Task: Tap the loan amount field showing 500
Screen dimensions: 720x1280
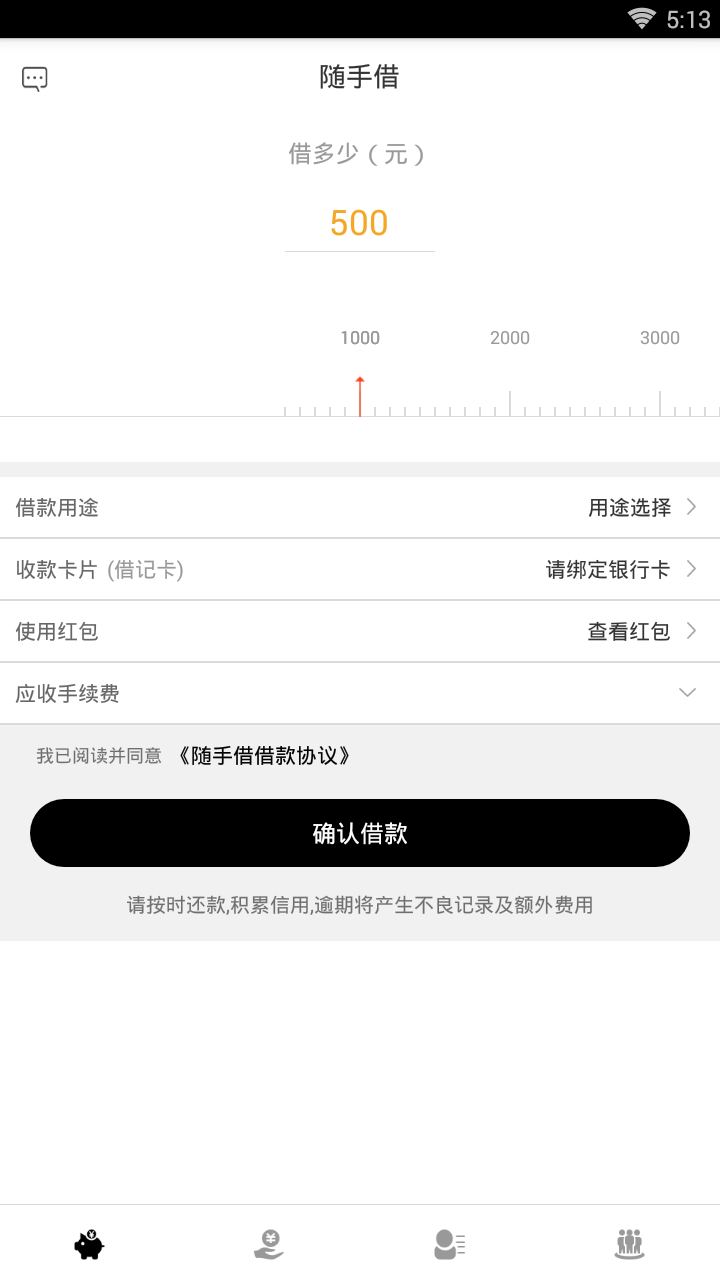Action: (359, 223)
